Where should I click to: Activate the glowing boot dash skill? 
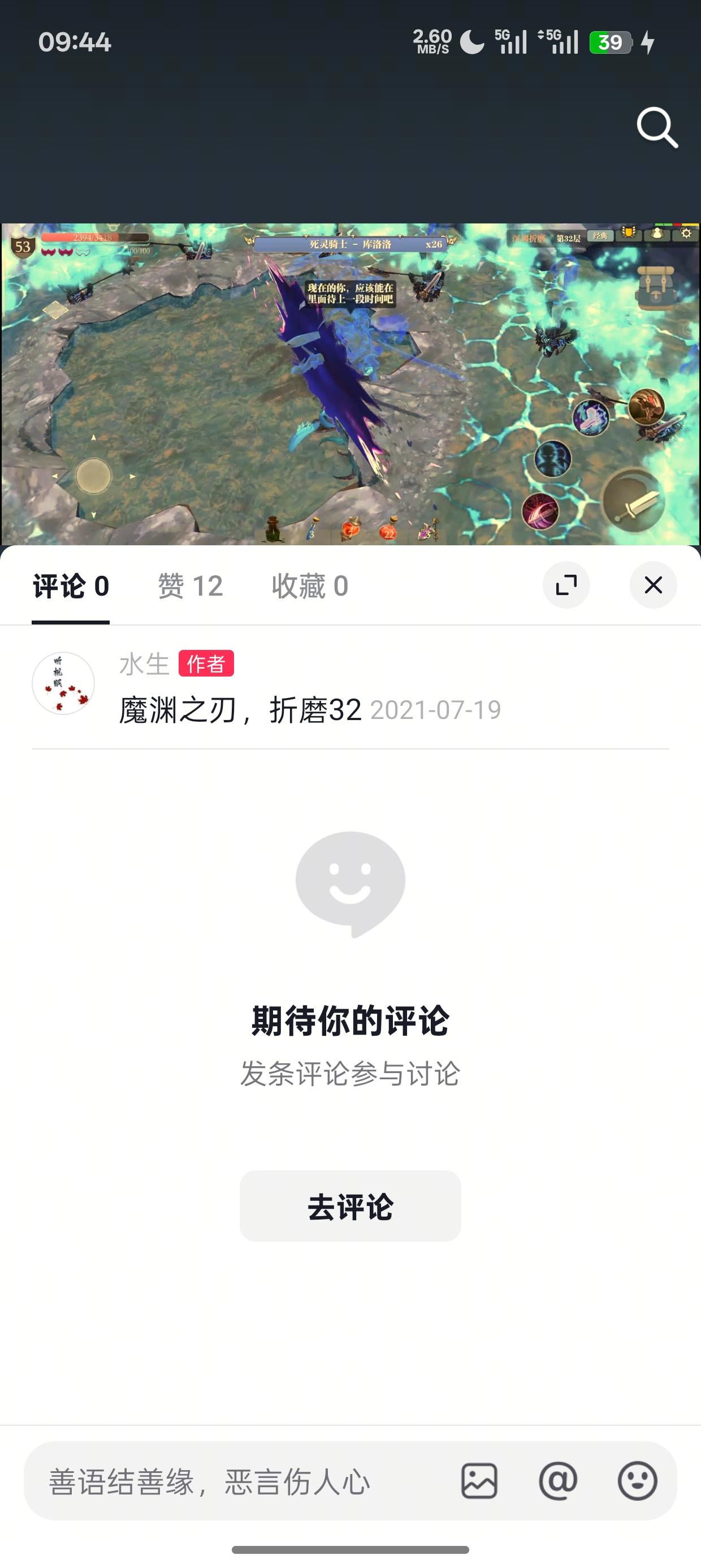pyautogui.click(x=590, y=419)
